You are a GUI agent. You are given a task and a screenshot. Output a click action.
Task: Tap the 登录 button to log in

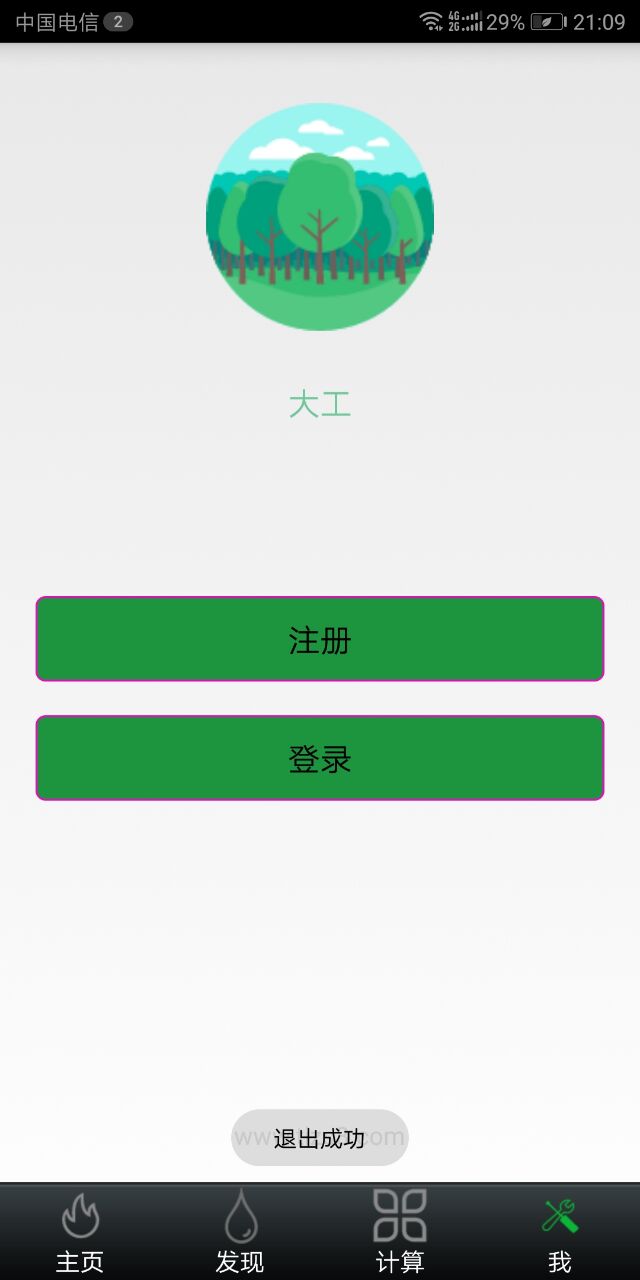pyautogui.click(x=320, y=758)
